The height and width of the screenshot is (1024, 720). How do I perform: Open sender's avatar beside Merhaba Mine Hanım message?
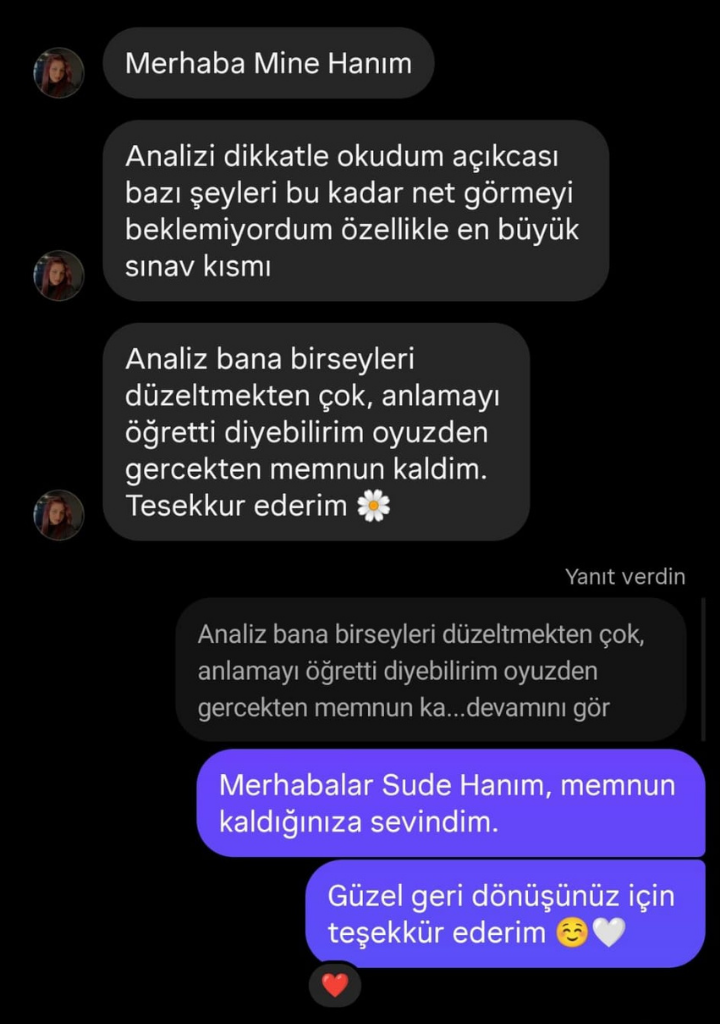[x=58, y=72]
